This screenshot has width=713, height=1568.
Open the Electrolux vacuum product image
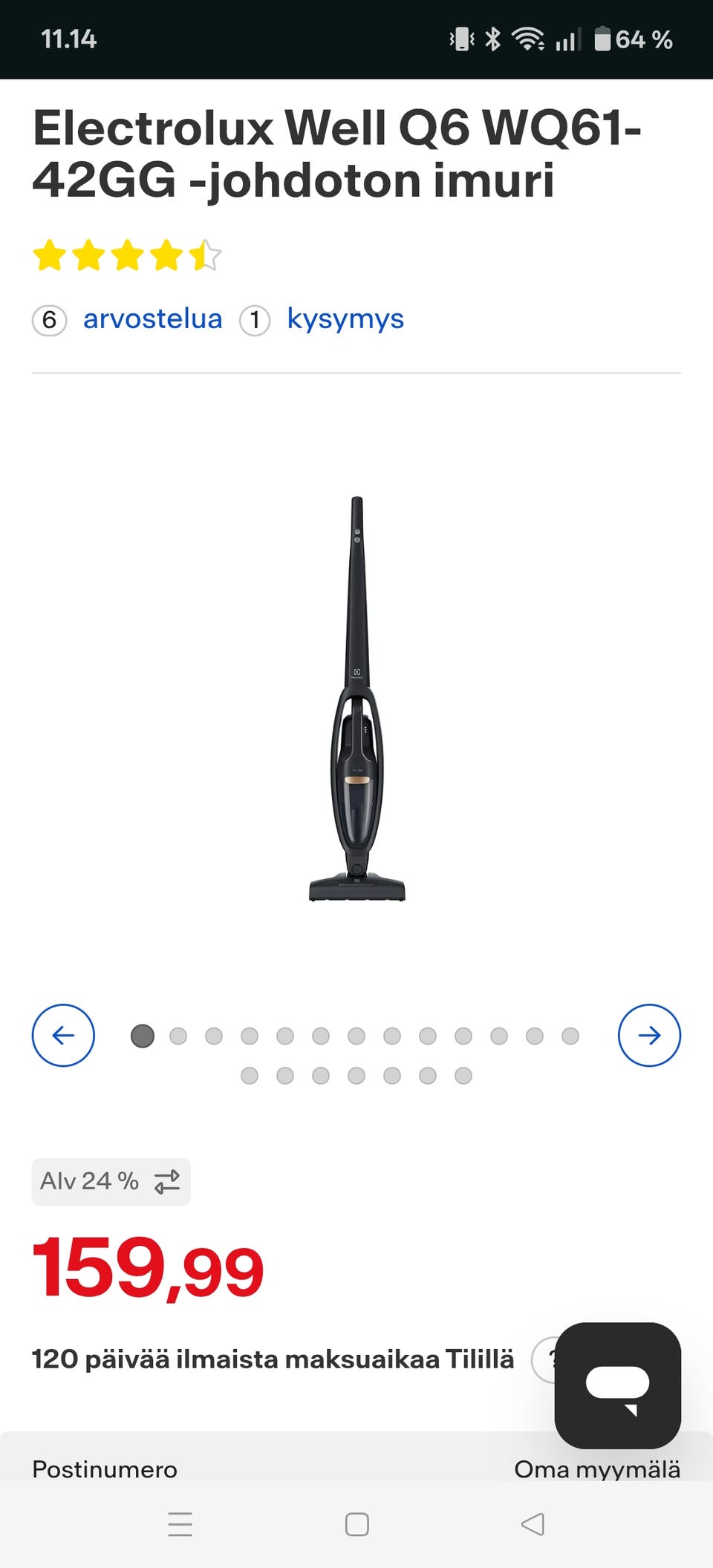click(357, 698)
